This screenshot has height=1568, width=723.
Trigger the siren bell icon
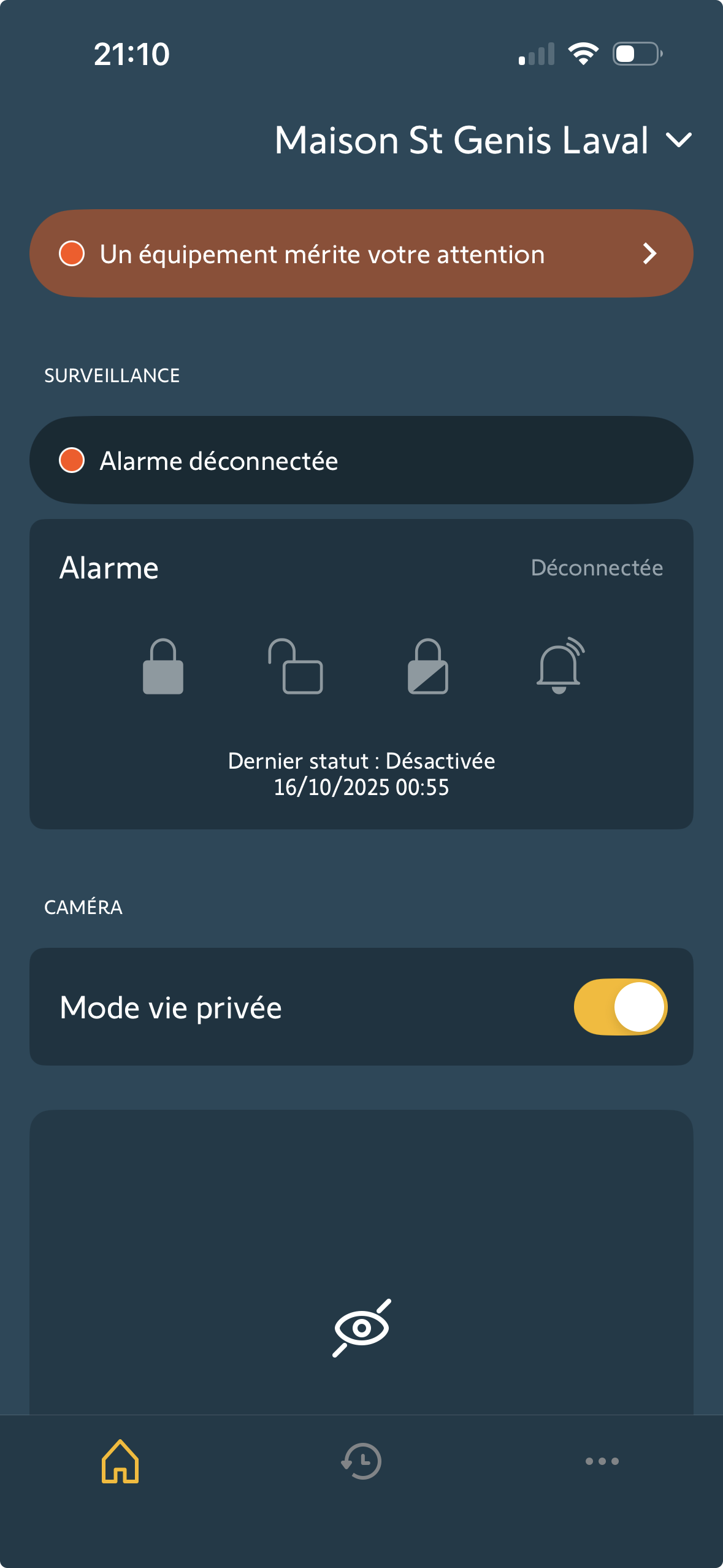pos(560,667)
